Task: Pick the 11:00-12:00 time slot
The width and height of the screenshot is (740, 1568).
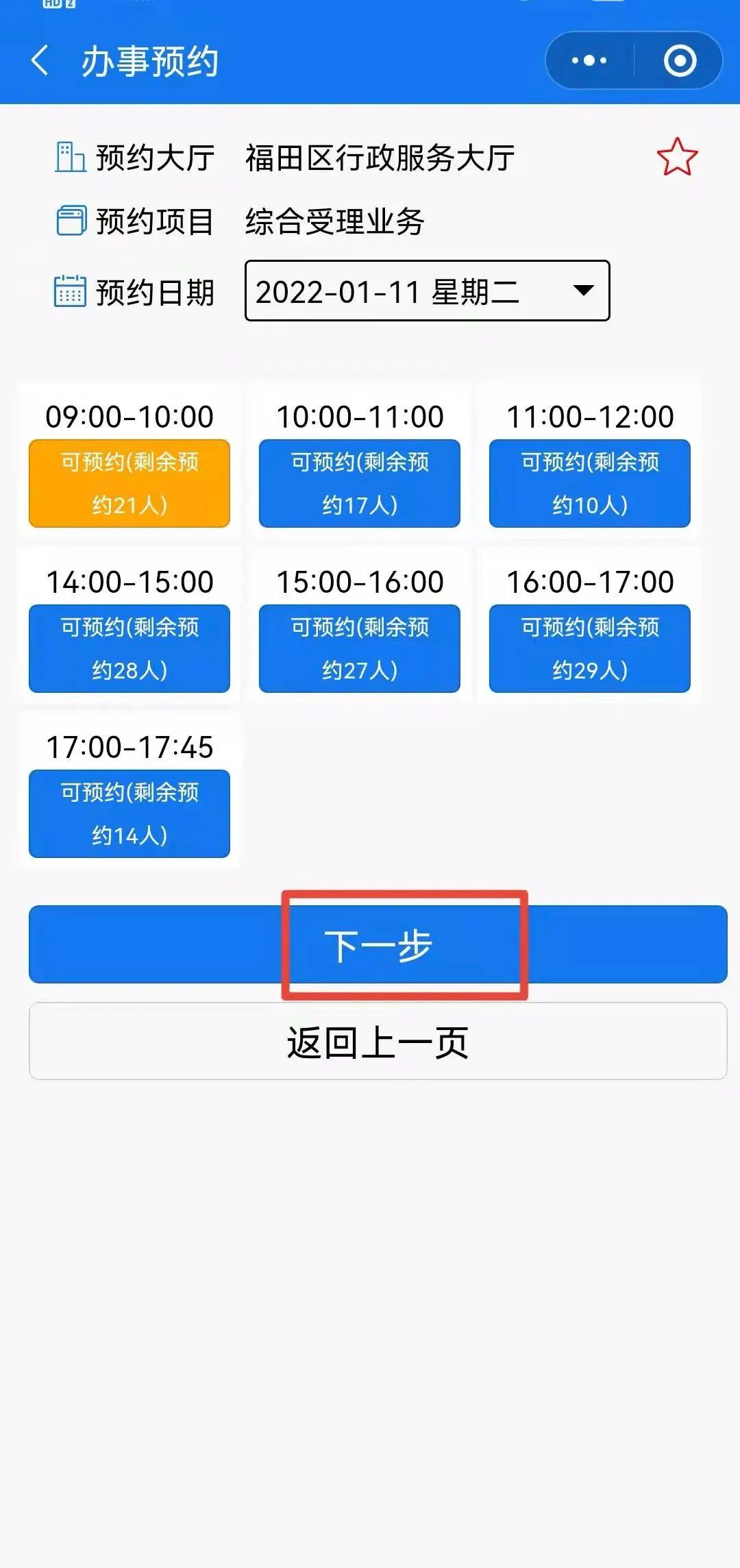Action: [x=590, y=483]
